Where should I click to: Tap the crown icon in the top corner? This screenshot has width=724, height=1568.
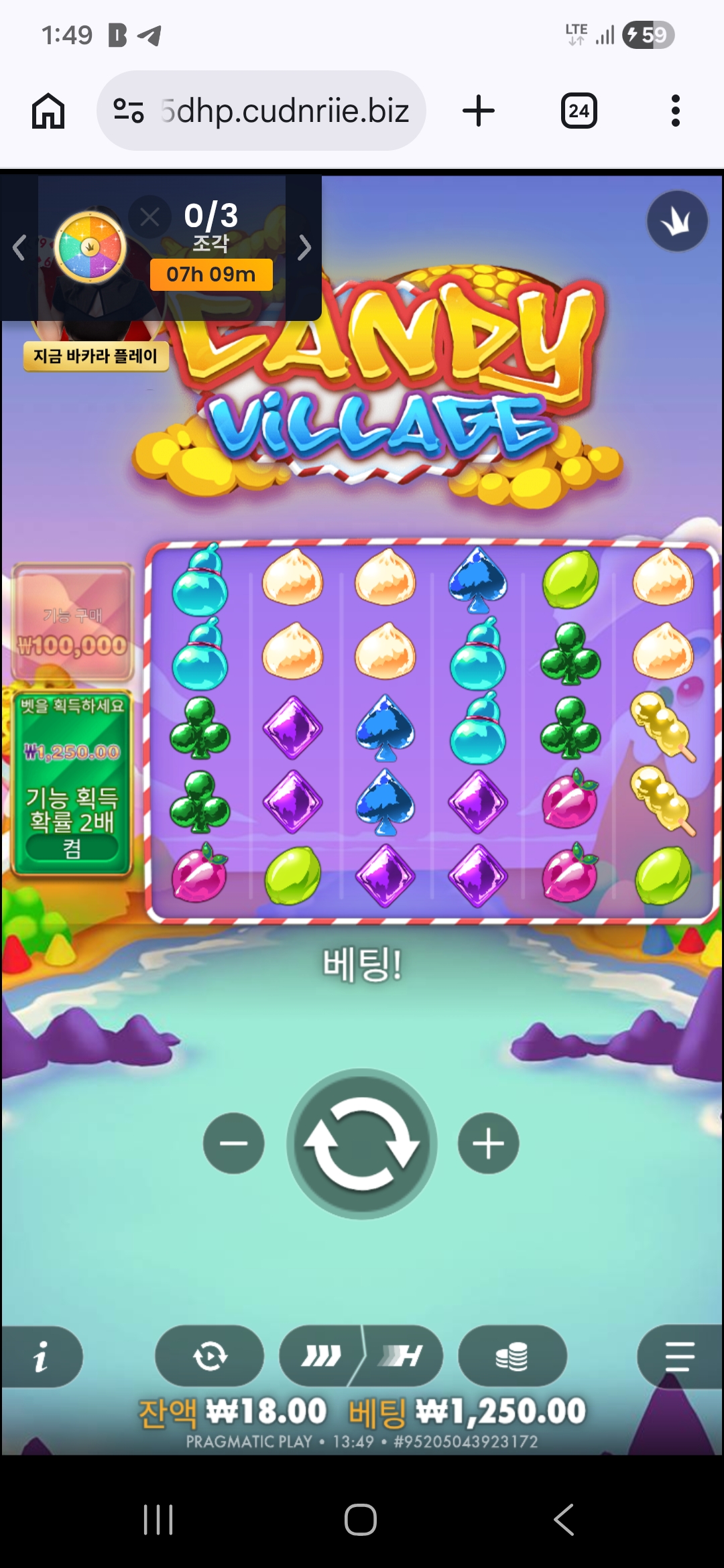coord(676,221)
